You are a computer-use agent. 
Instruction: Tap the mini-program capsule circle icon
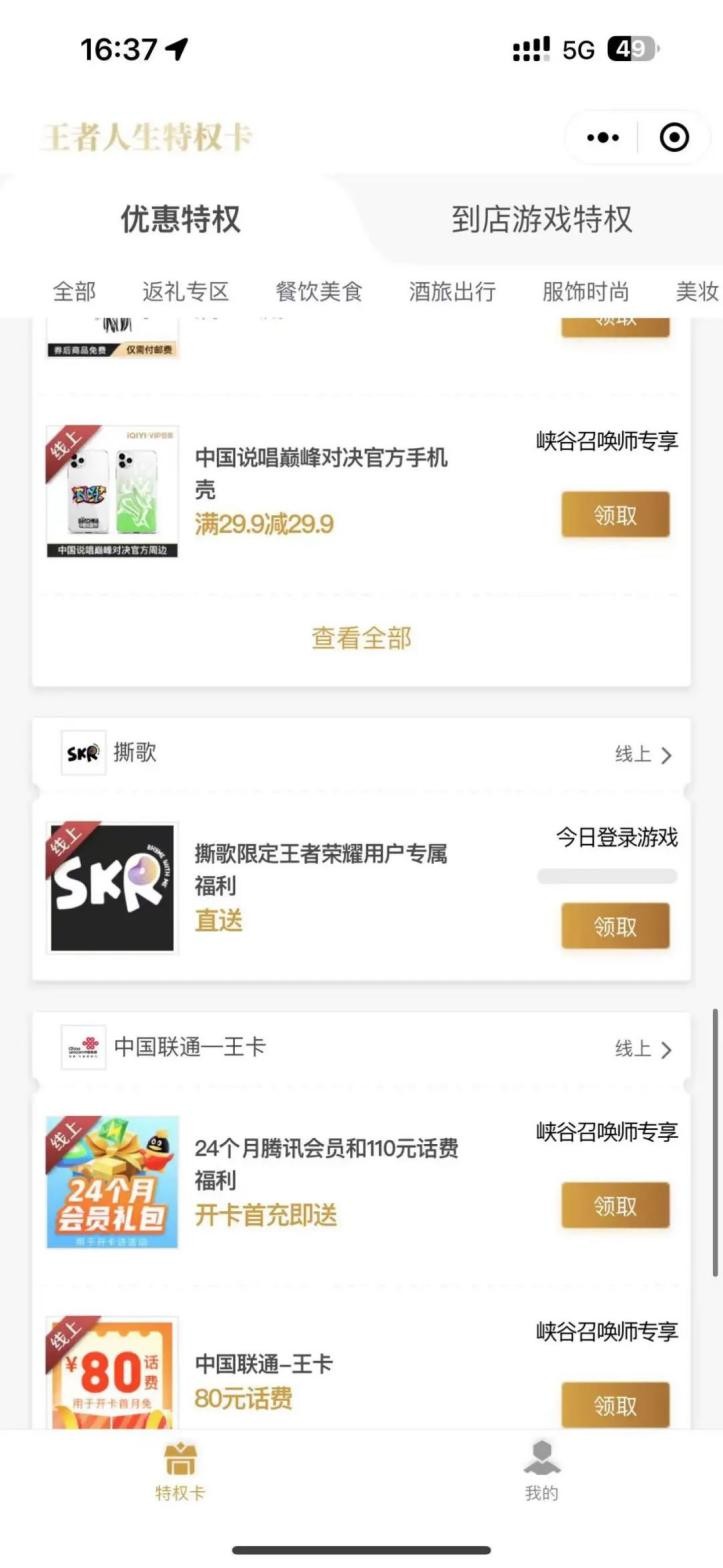coord(672,137)
